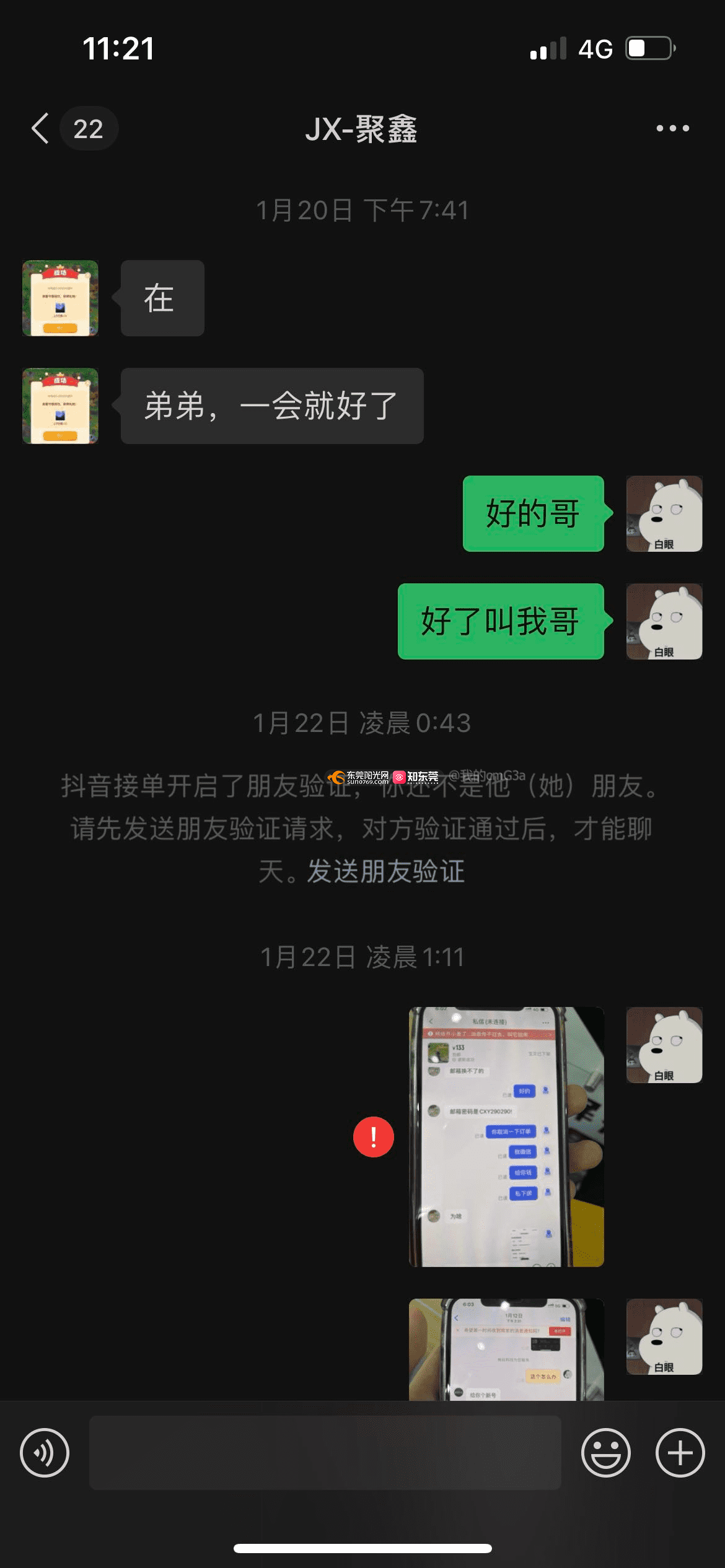Tap my avatar beside the 好的哥 message
725x1568 pixels.
pyautogui.click(x=664, y=513)
